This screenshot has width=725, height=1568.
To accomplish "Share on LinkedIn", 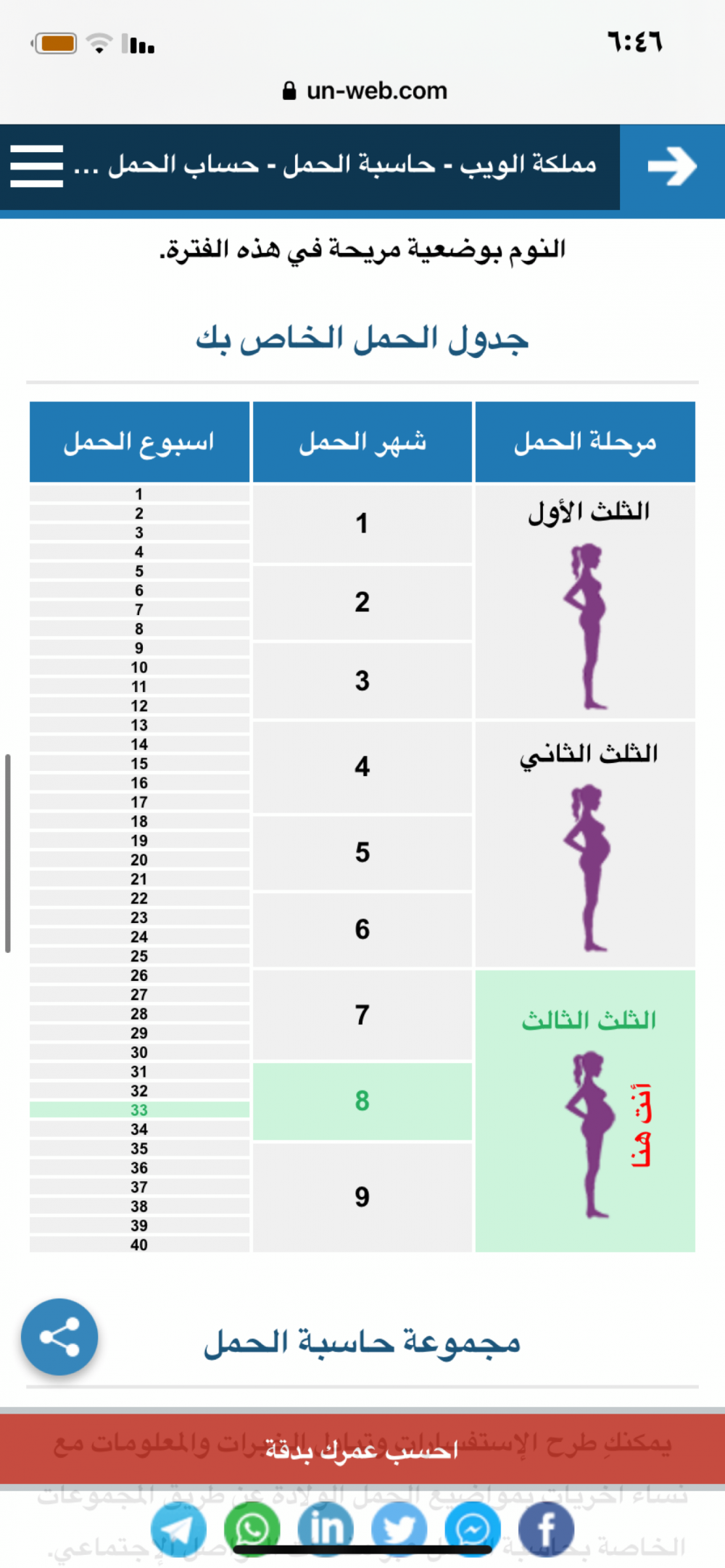I will click(x=326, y=1529).
